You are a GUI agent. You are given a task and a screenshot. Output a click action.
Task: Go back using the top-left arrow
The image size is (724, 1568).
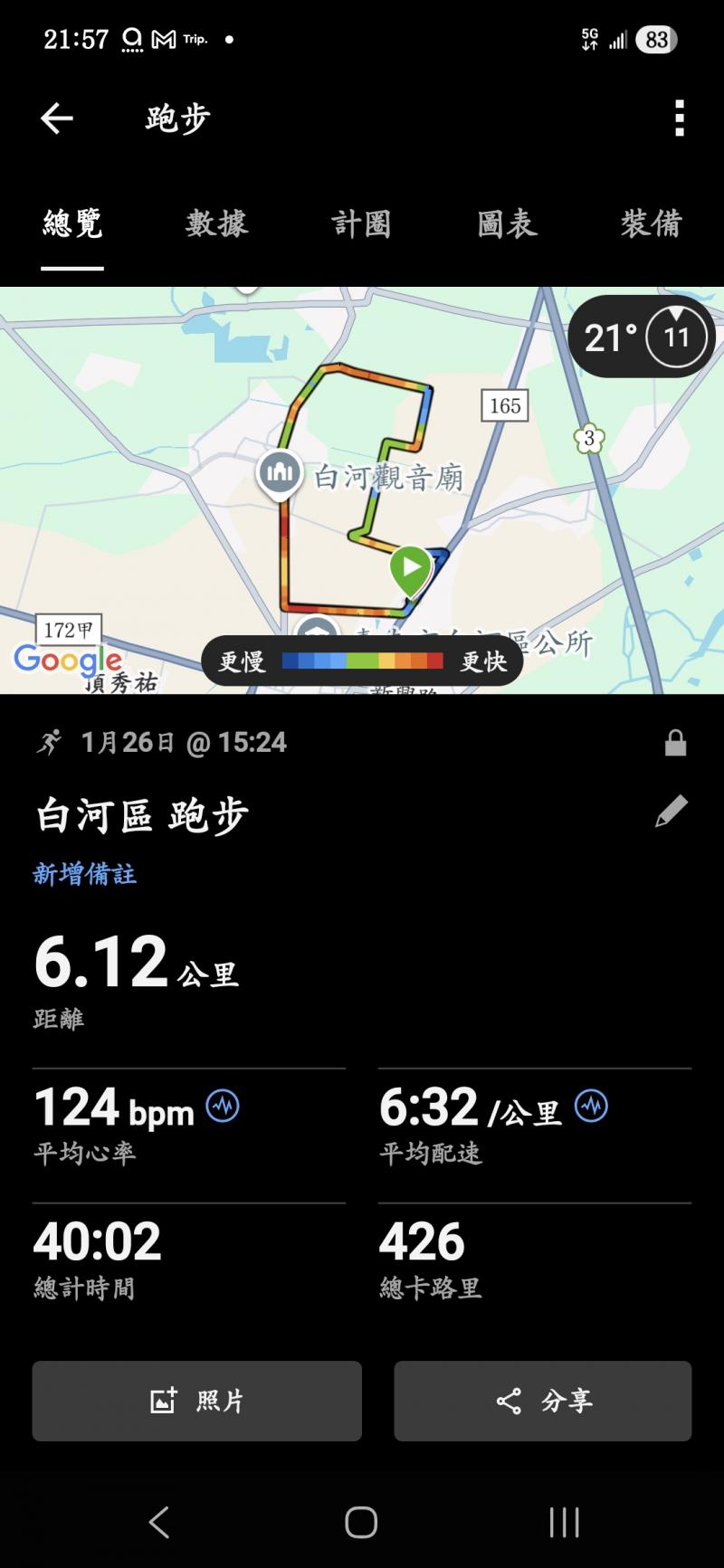coord(56,119)
